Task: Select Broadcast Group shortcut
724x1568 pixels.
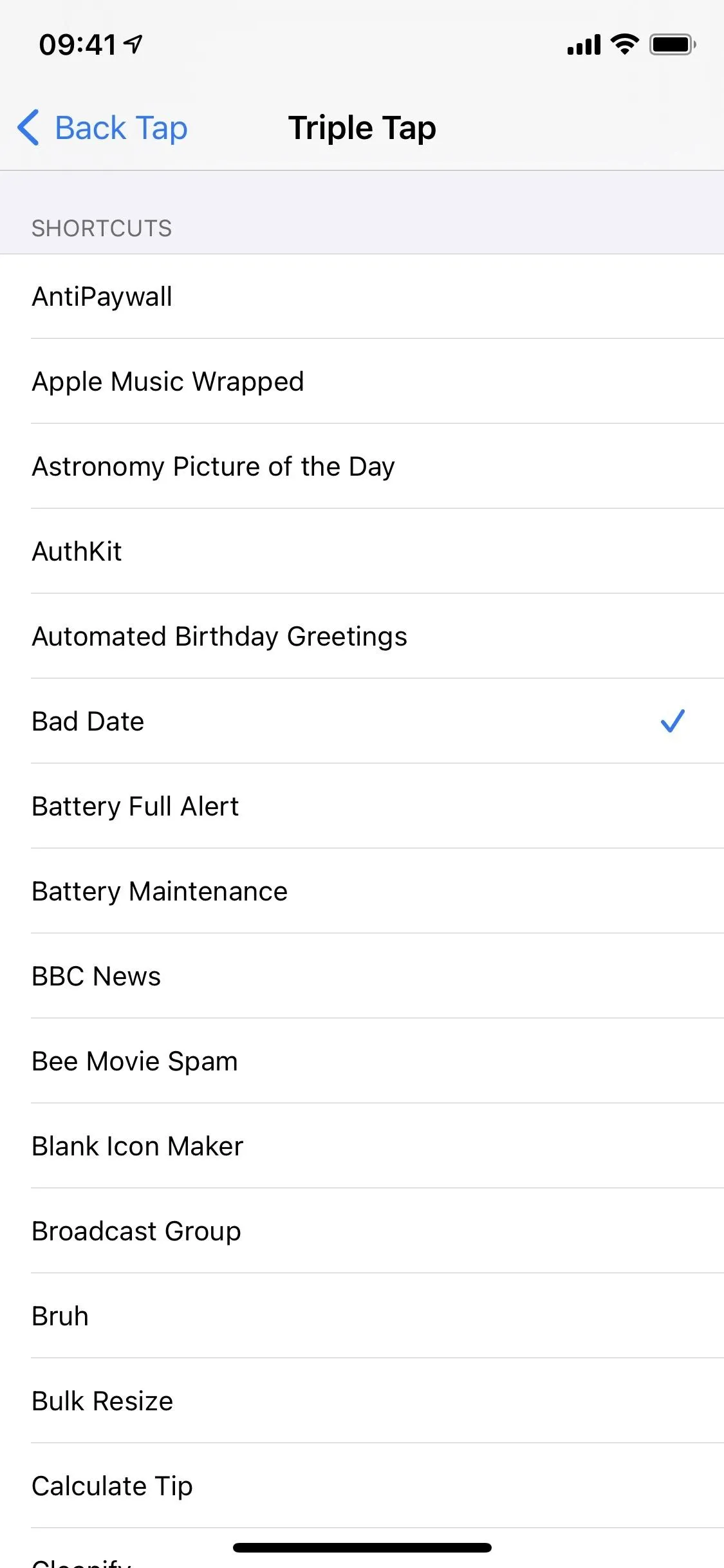Action: [362, 1231]
